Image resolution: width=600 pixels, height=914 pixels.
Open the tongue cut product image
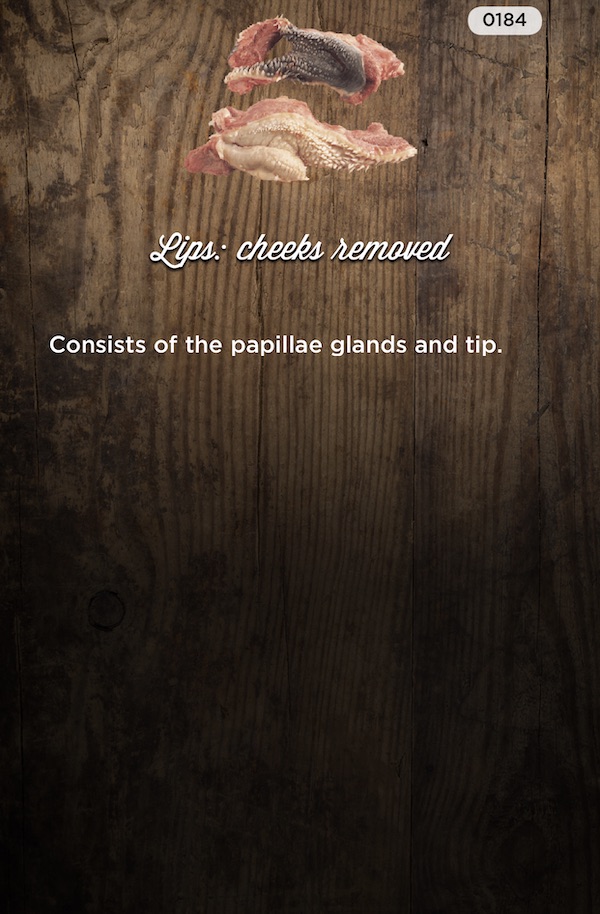[313, 100]
